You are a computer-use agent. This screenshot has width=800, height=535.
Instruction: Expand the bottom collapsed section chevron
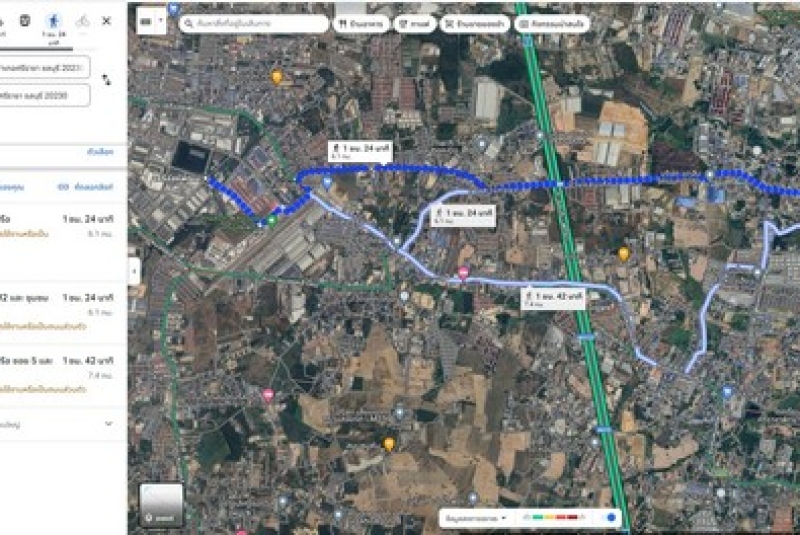point(109,424)
